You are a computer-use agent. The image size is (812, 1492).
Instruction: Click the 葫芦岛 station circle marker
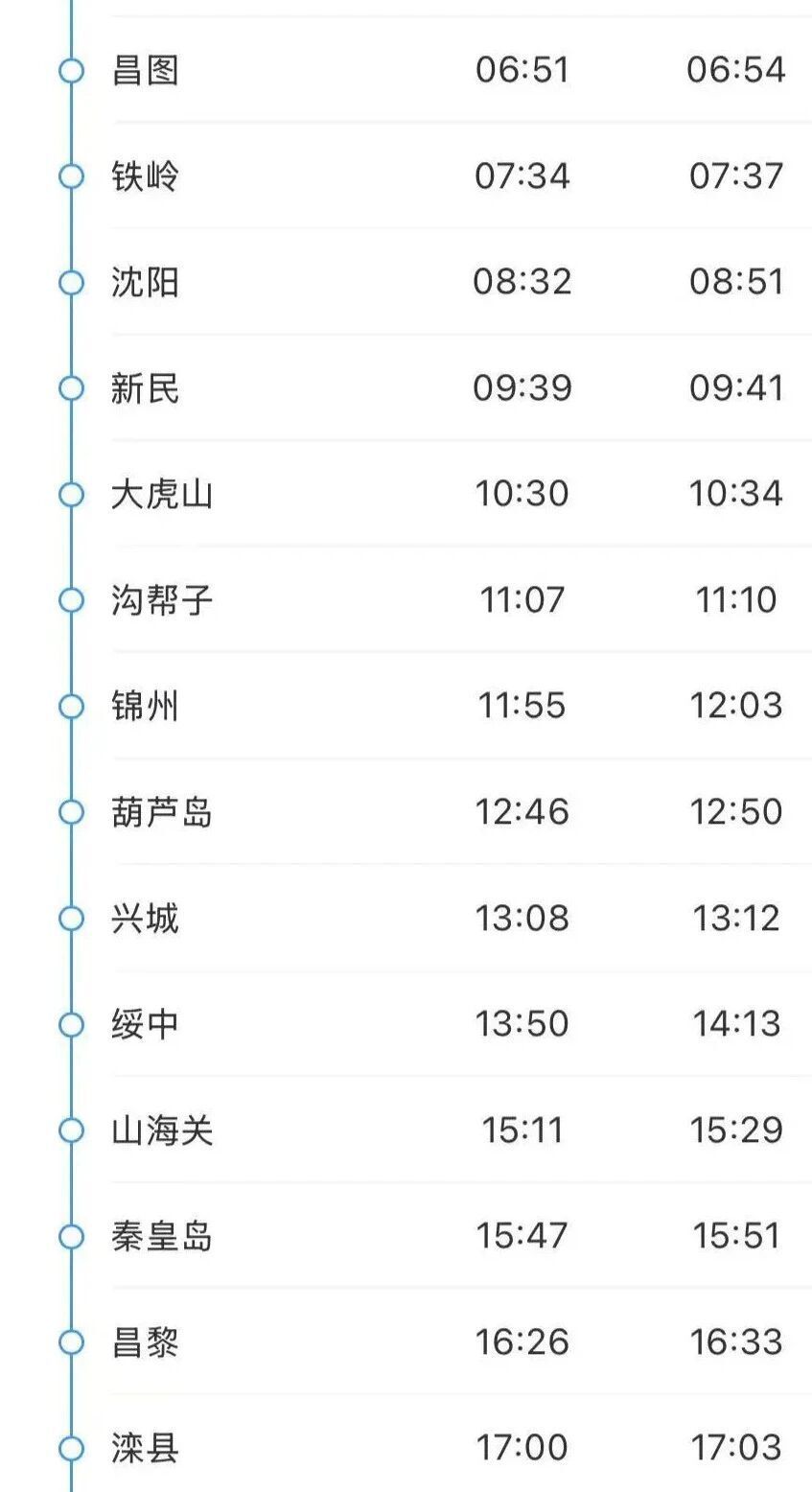68,812
